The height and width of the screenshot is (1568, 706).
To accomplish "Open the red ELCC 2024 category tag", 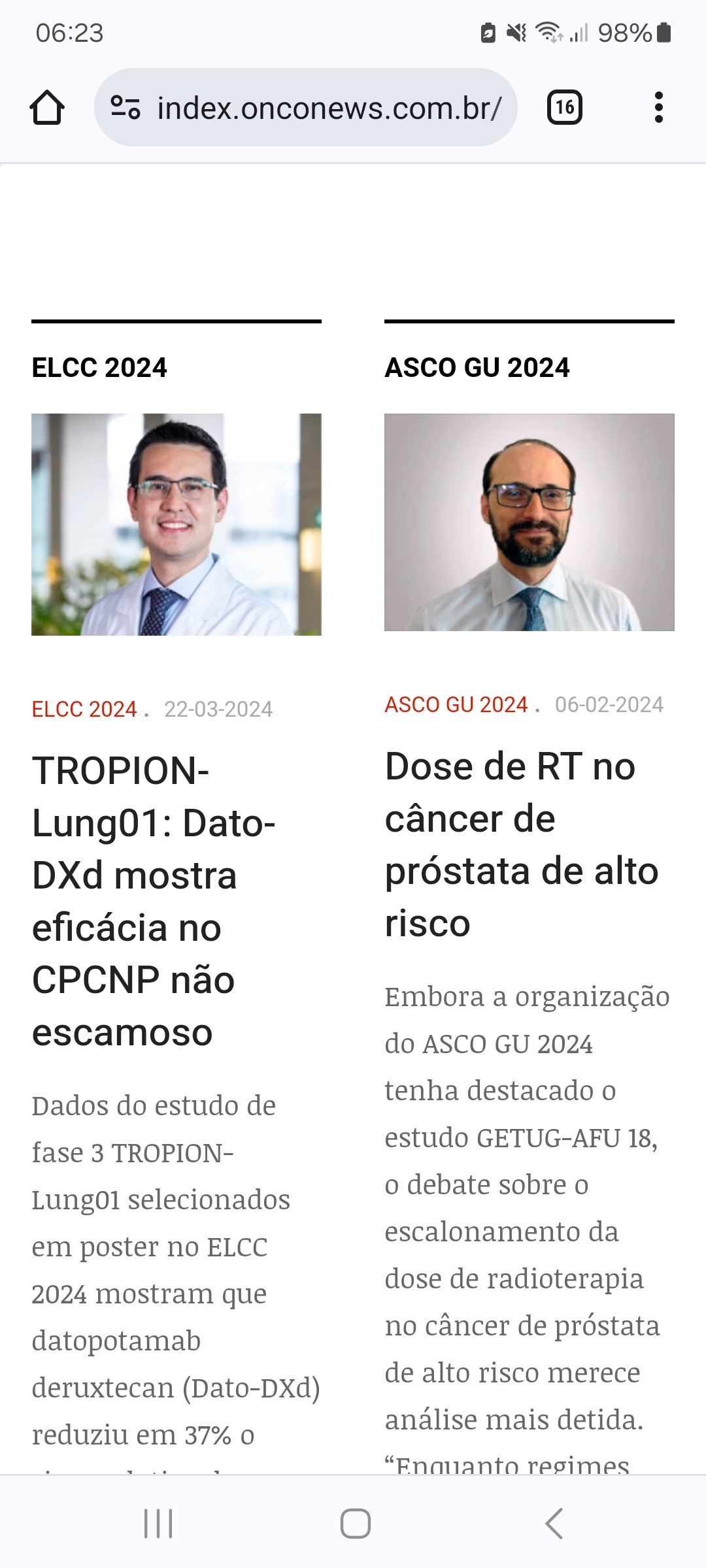I will tap(84, 709).
